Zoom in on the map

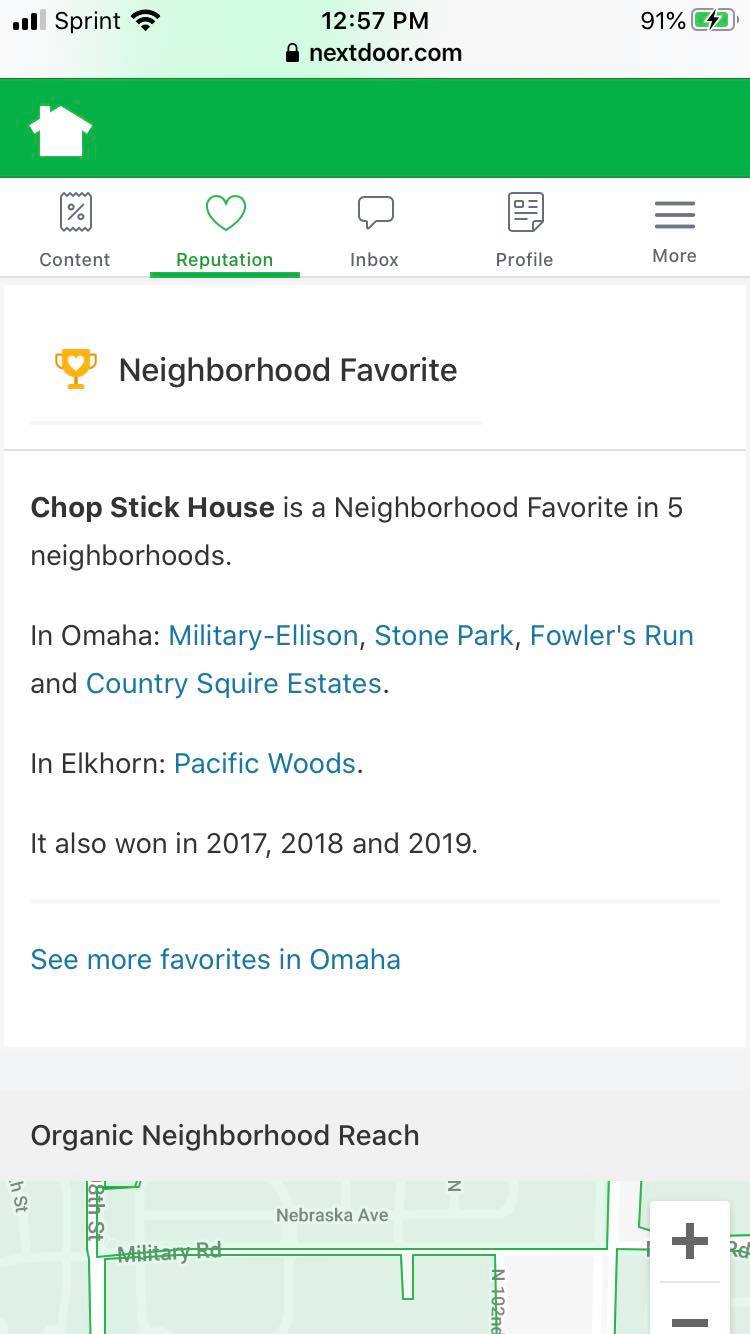(689, 1243)
